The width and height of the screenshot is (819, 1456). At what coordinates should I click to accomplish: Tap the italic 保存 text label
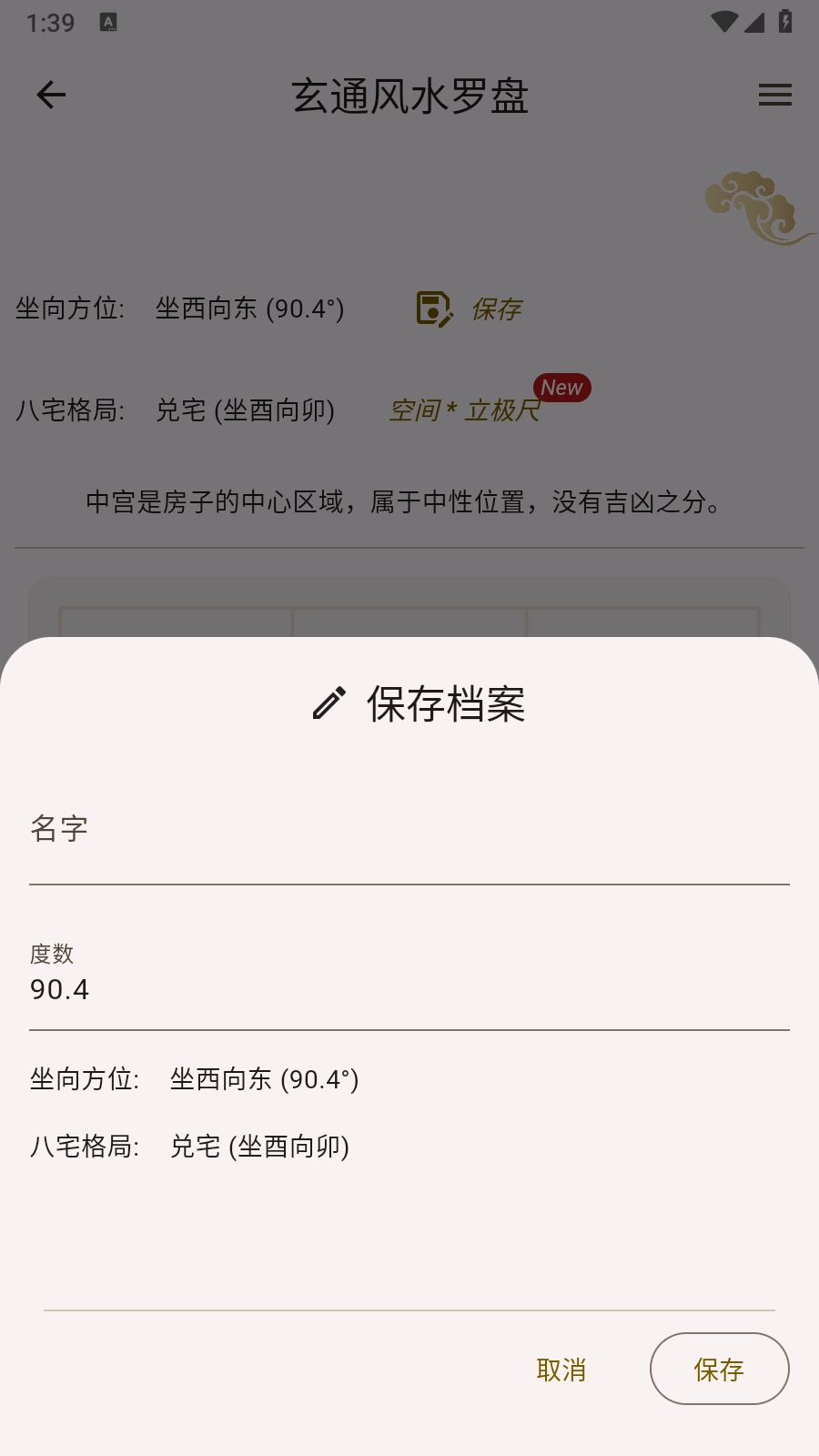[x=495, y=309]
